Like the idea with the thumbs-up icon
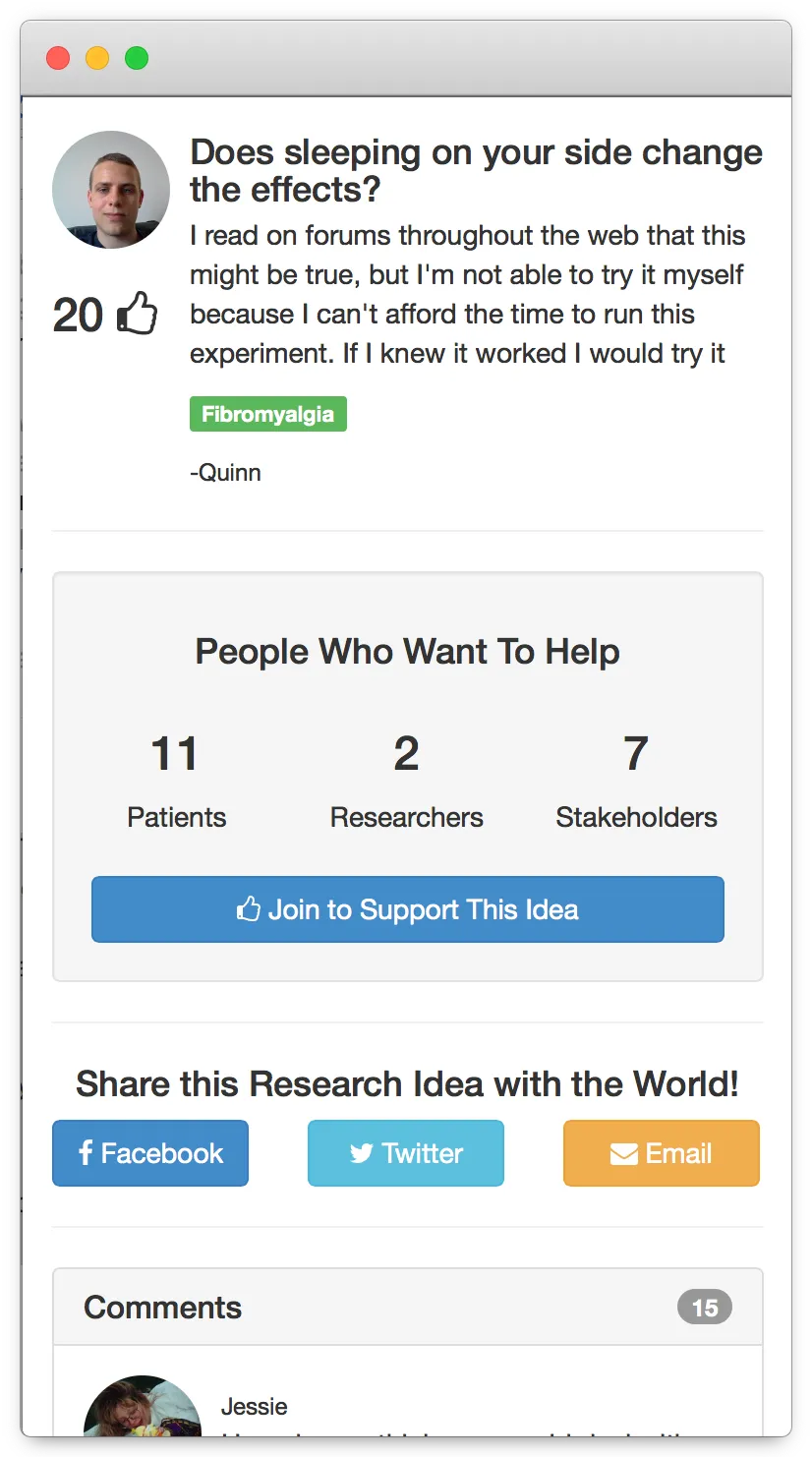Image resolution: width=812 pixels, height=1457 pixels. [x=137, y=315]
